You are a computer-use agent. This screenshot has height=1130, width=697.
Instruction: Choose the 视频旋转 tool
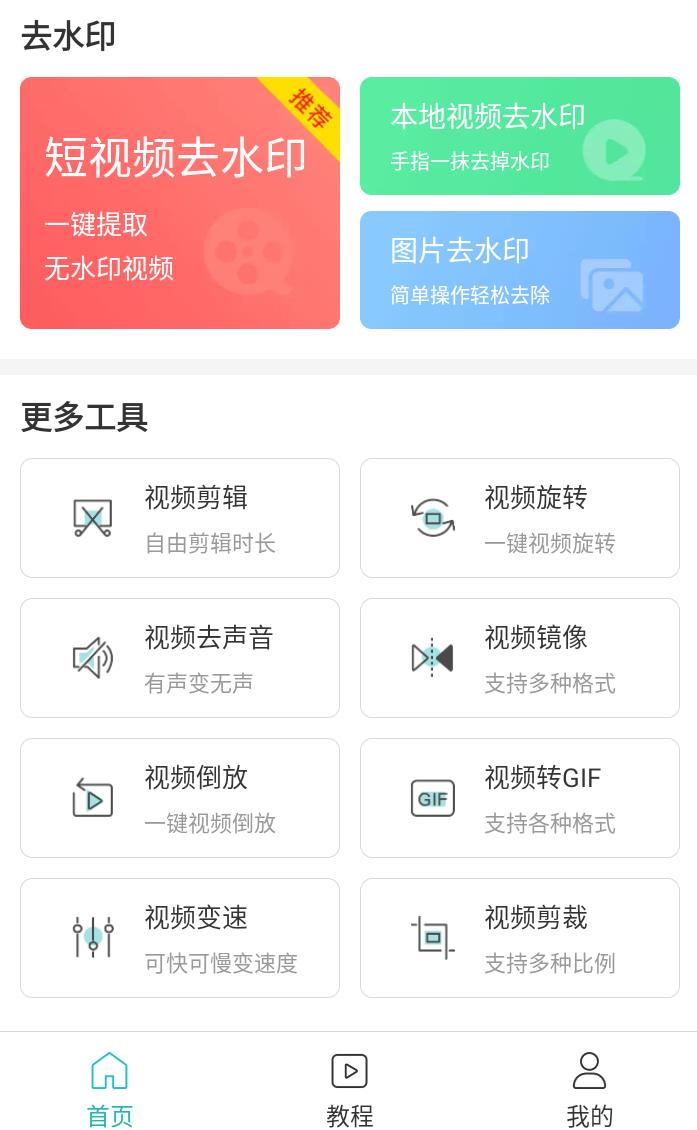(x=520, y=518)
